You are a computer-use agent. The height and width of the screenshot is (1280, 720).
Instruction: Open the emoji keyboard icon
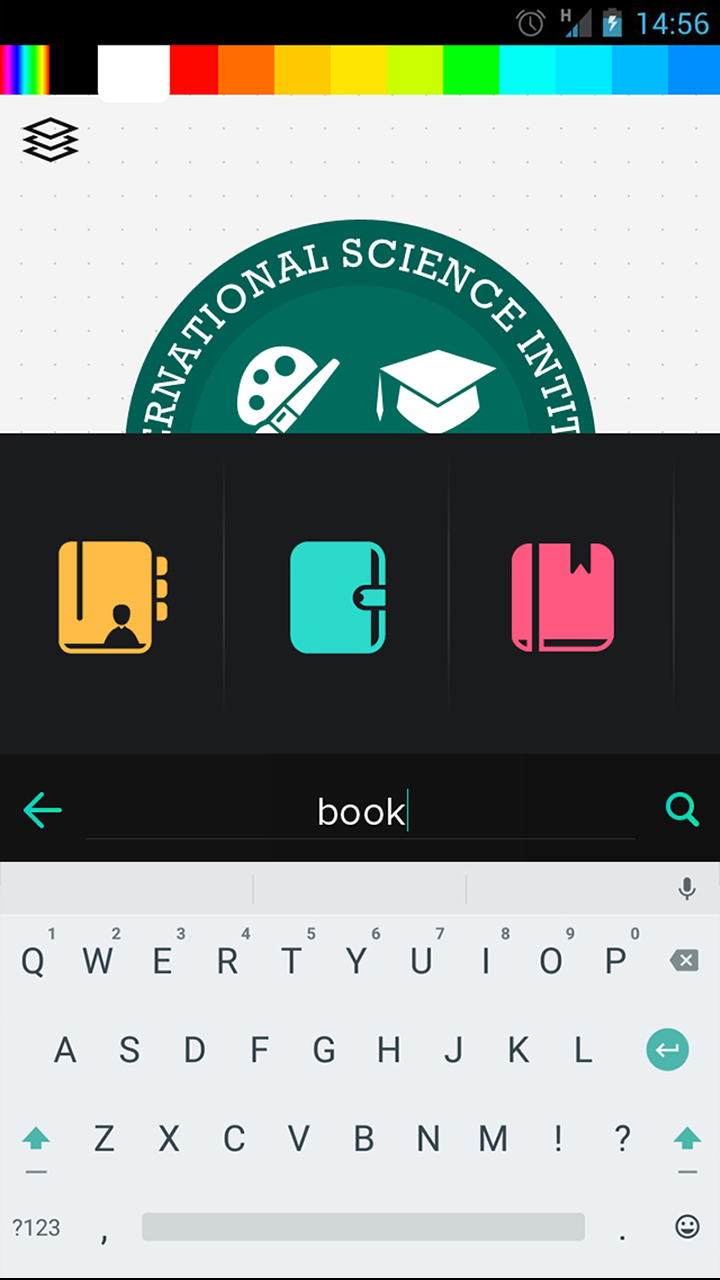tap(686, 1227)
